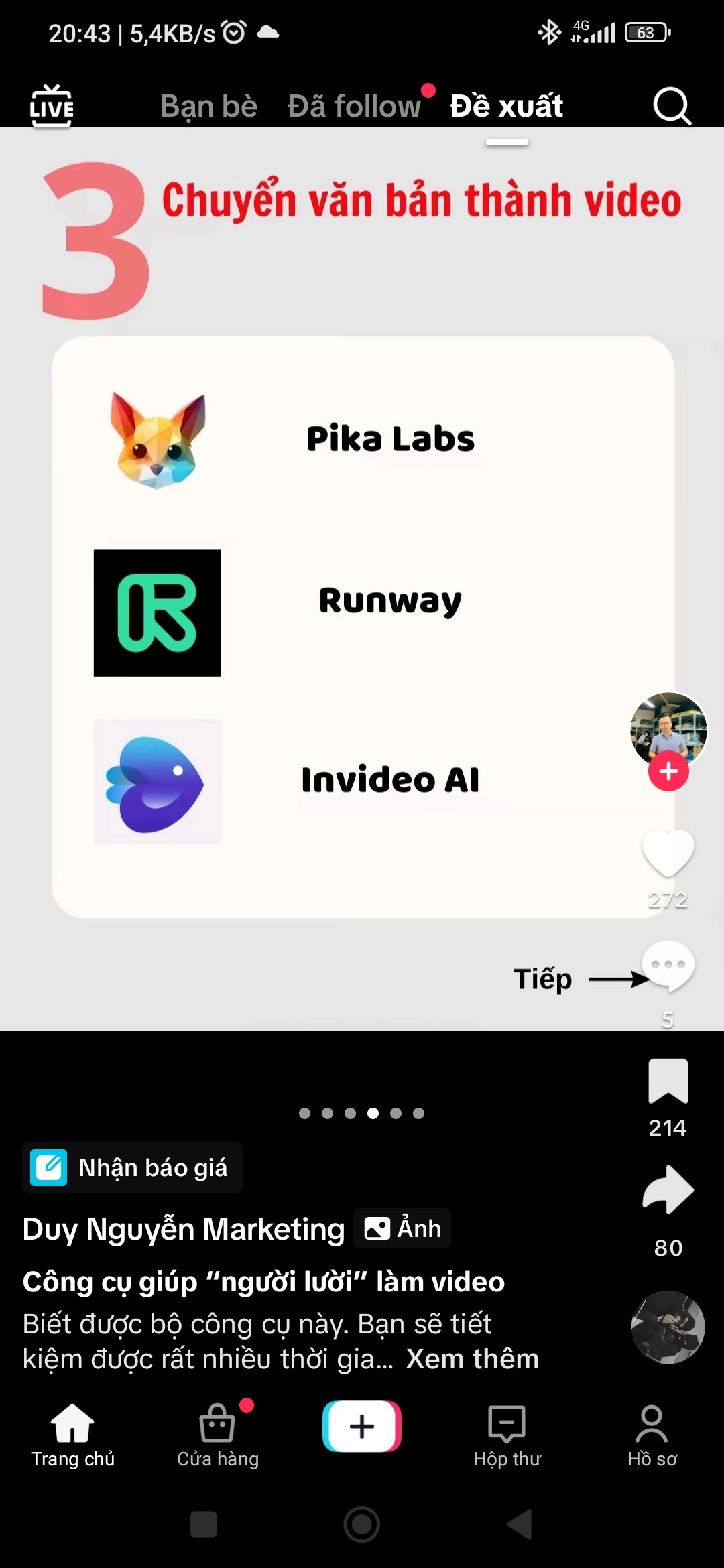The height and width of the screenshot is (1568, 724).
Task: Tap the Nhận báo giá button
Action: click(x=133, y=1167)
